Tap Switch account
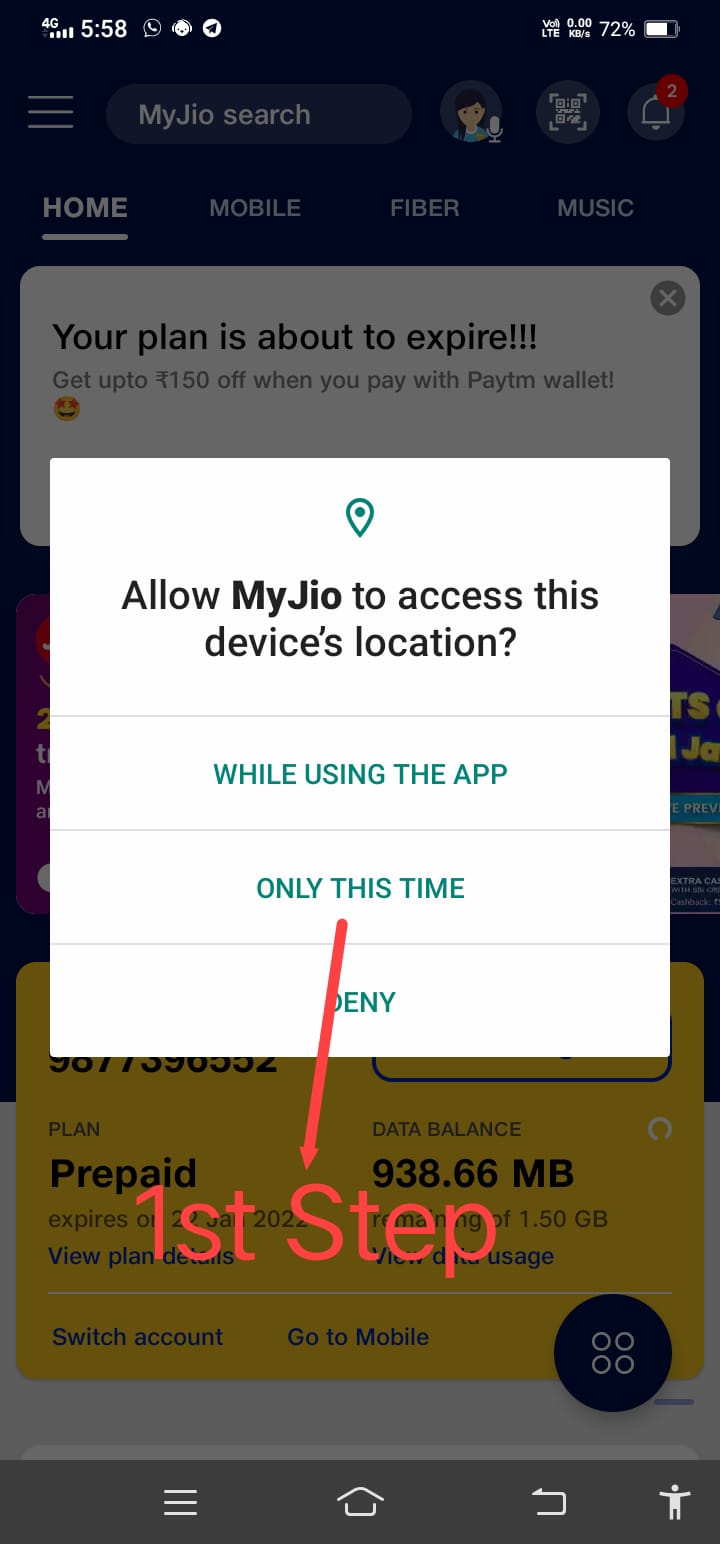The width and height of the screenshot is (720, 1544). (x=138, y=1337)
